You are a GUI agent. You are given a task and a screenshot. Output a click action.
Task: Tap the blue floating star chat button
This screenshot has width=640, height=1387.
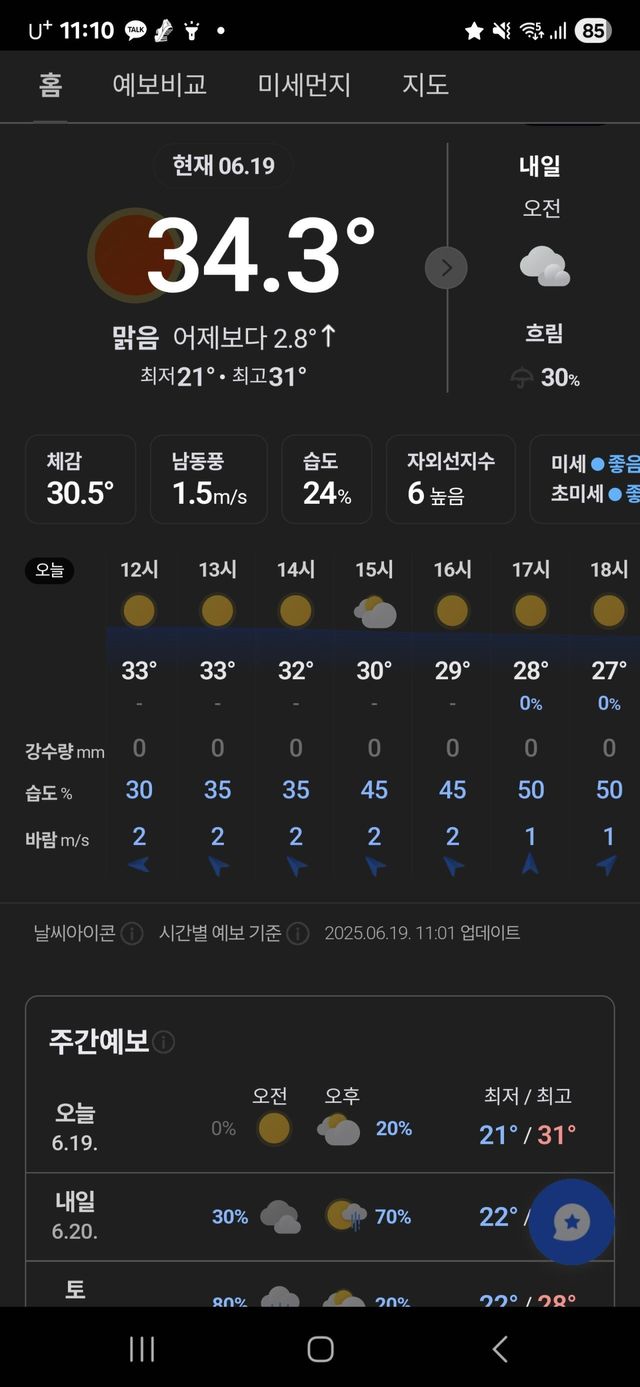[x=571, y=1222]
